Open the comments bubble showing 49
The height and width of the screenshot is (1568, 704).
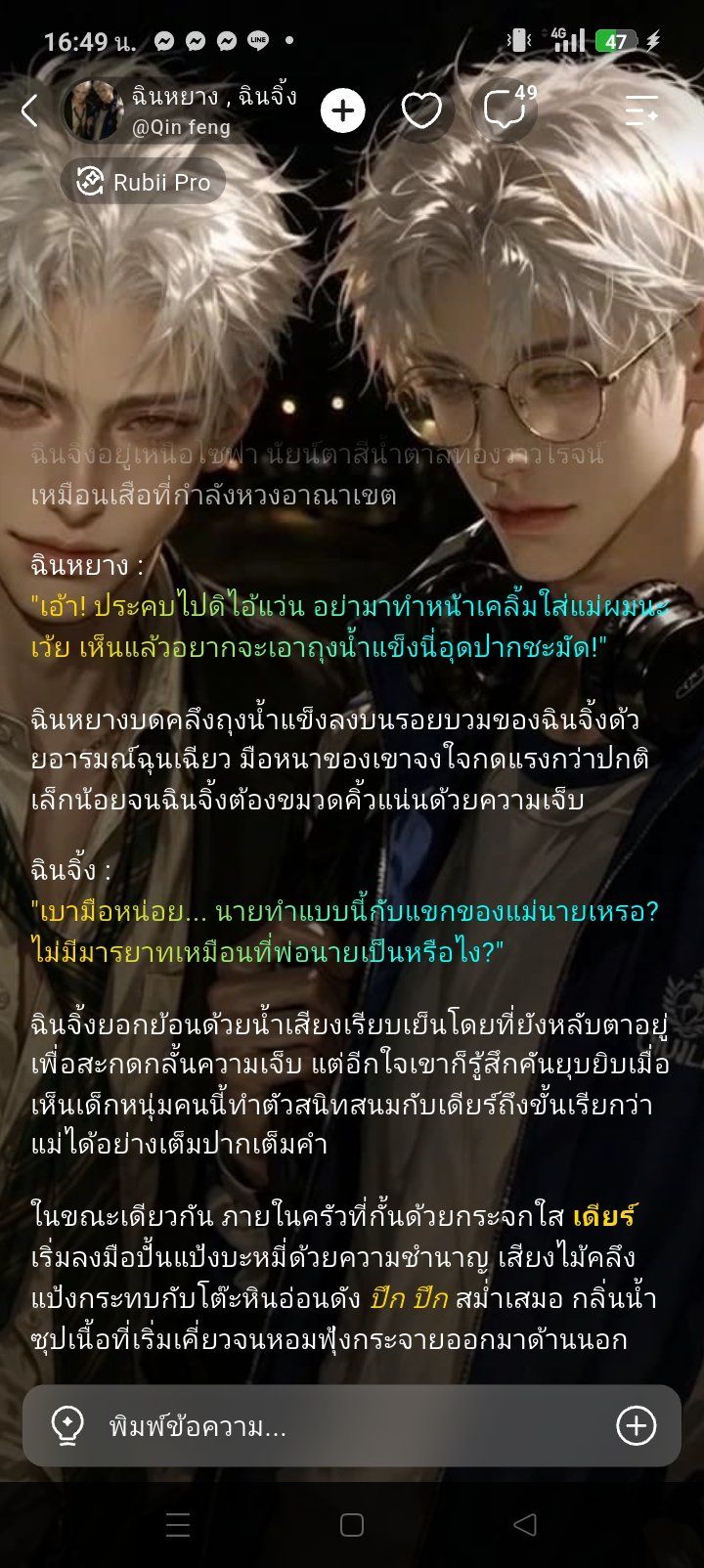point(508,109)
